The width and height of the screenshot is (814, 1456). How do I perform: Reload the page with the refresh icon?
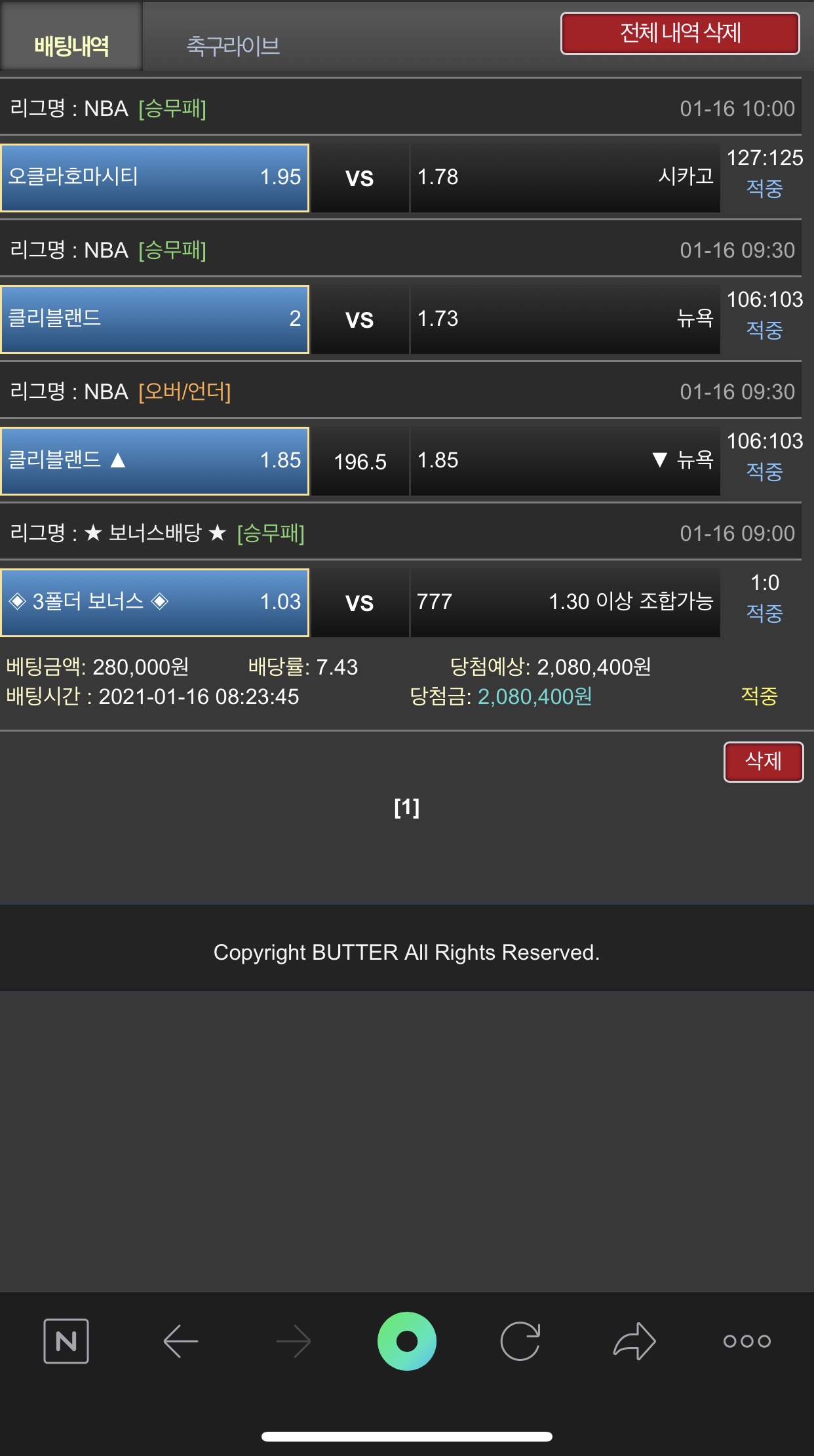(520, 1341)
